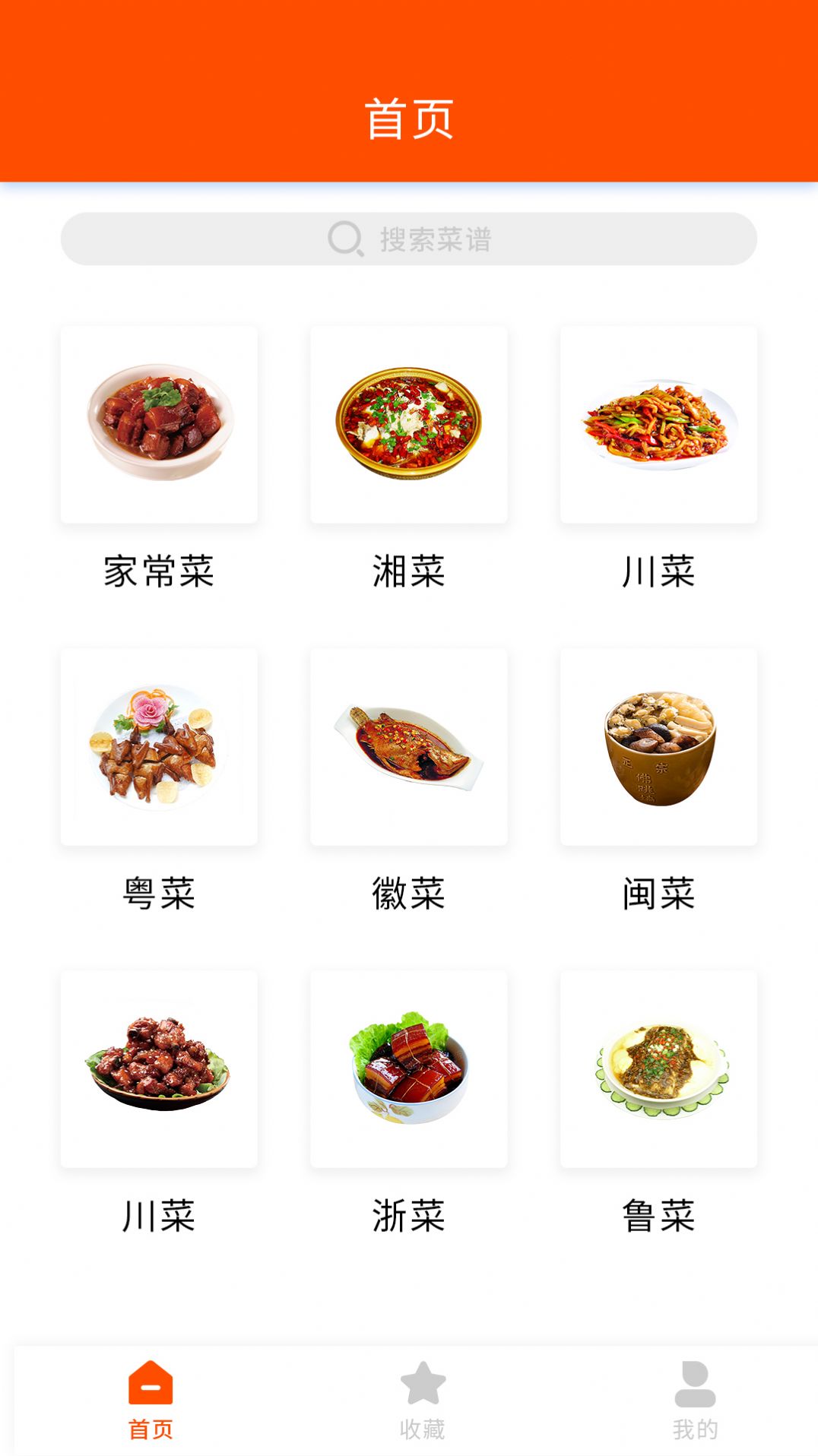Tap the 鲁菜 fish dish thumbnail
The image size is (818, 1456).
click(660, 1068)
